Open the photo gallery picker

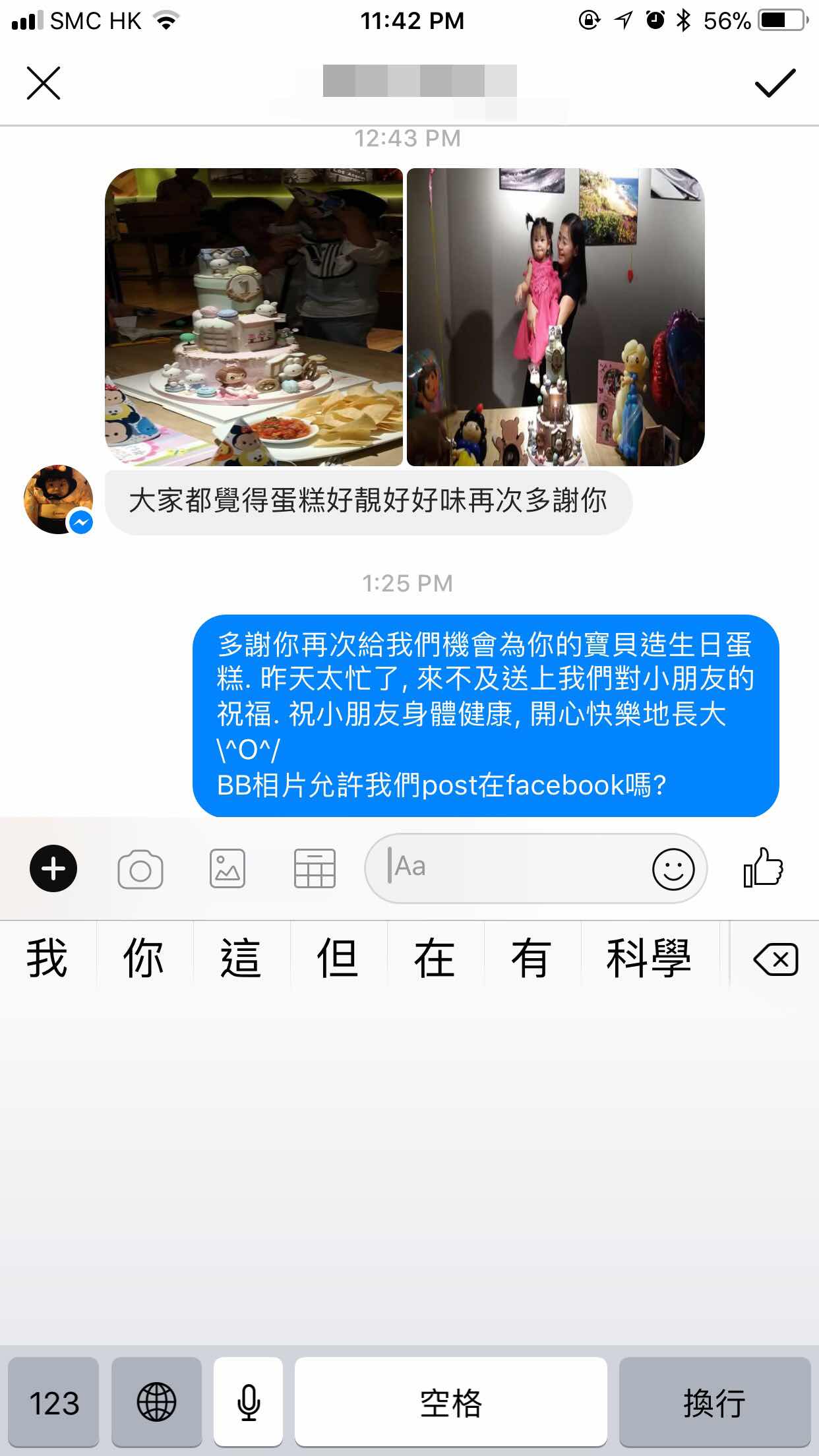click(228, 868)
